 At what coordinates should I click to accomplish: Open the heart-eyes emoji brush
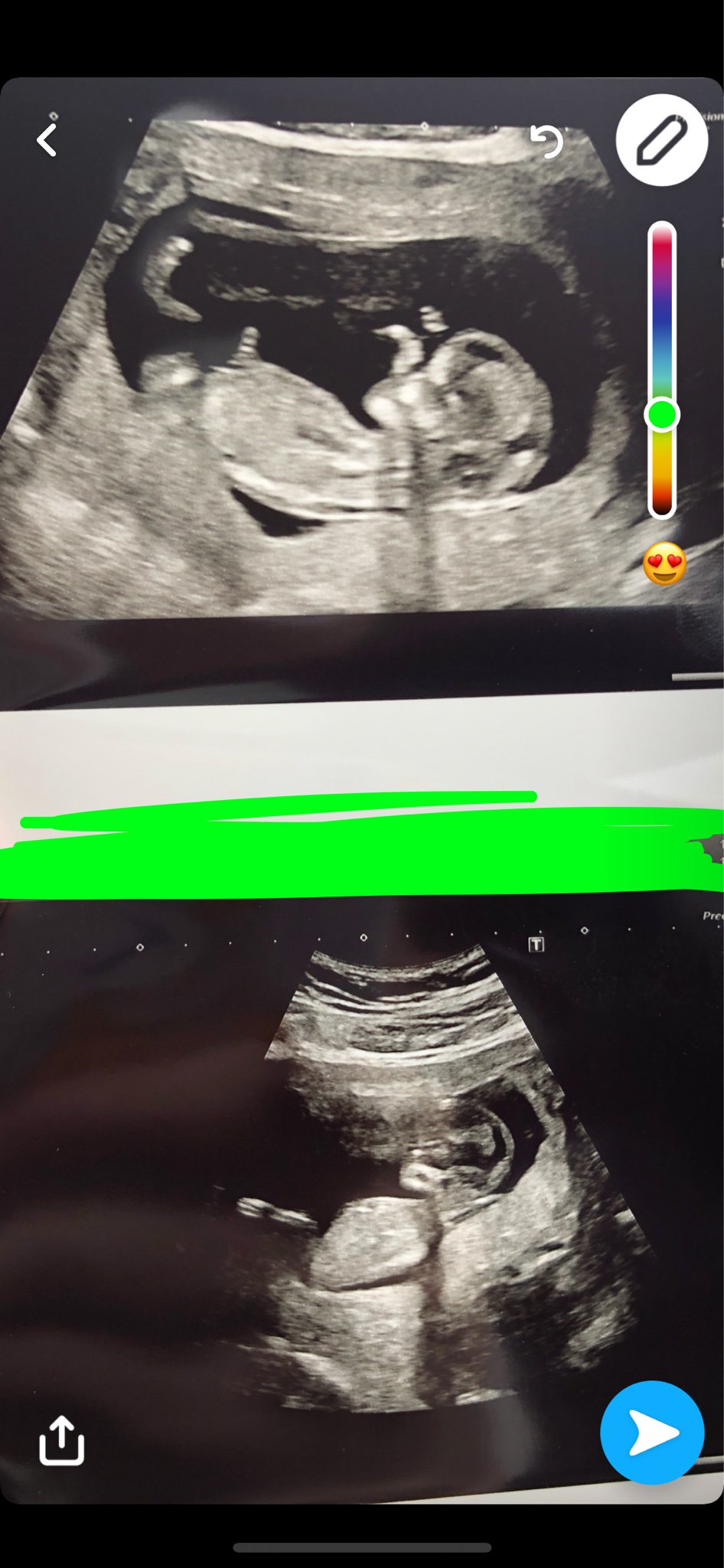[664, 564]
